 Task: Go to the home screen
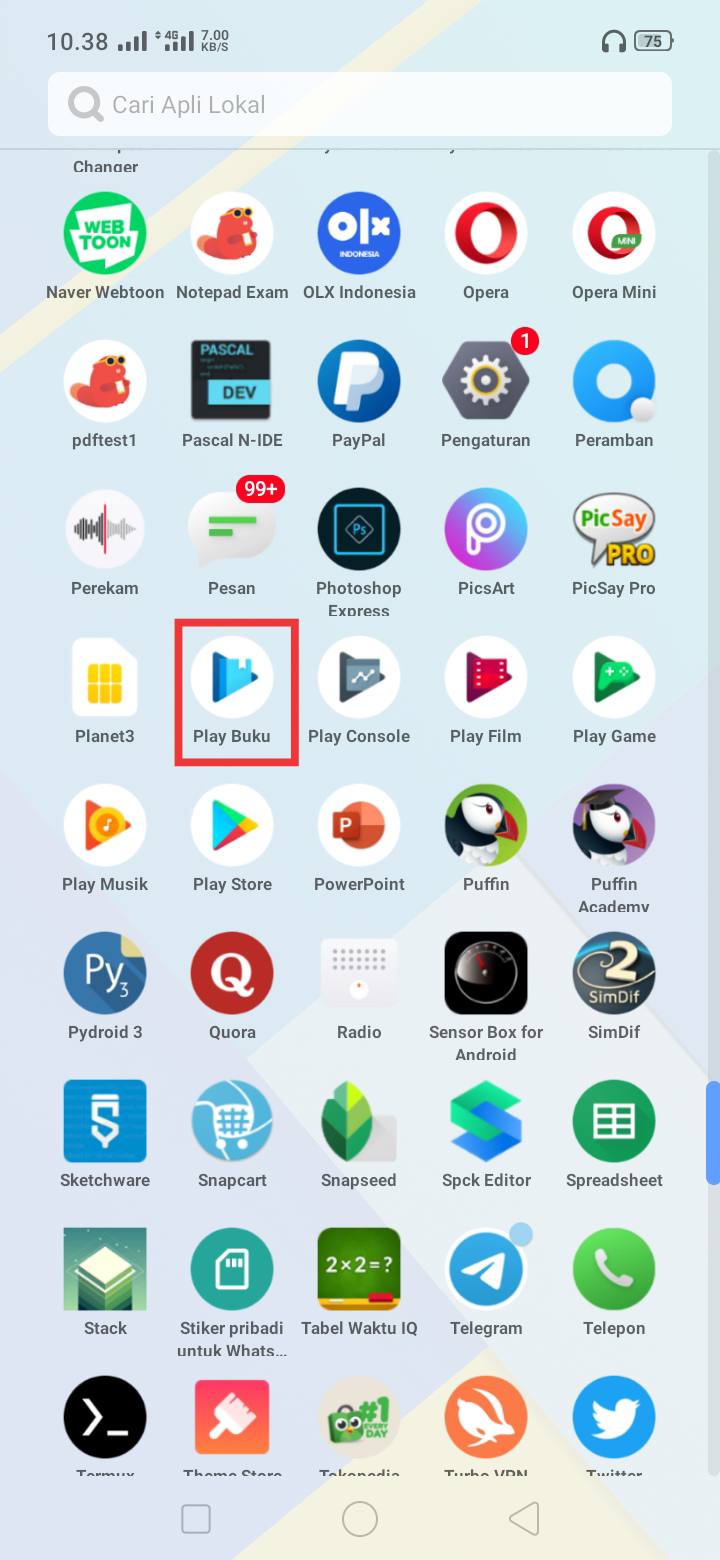click(360, 1519)
